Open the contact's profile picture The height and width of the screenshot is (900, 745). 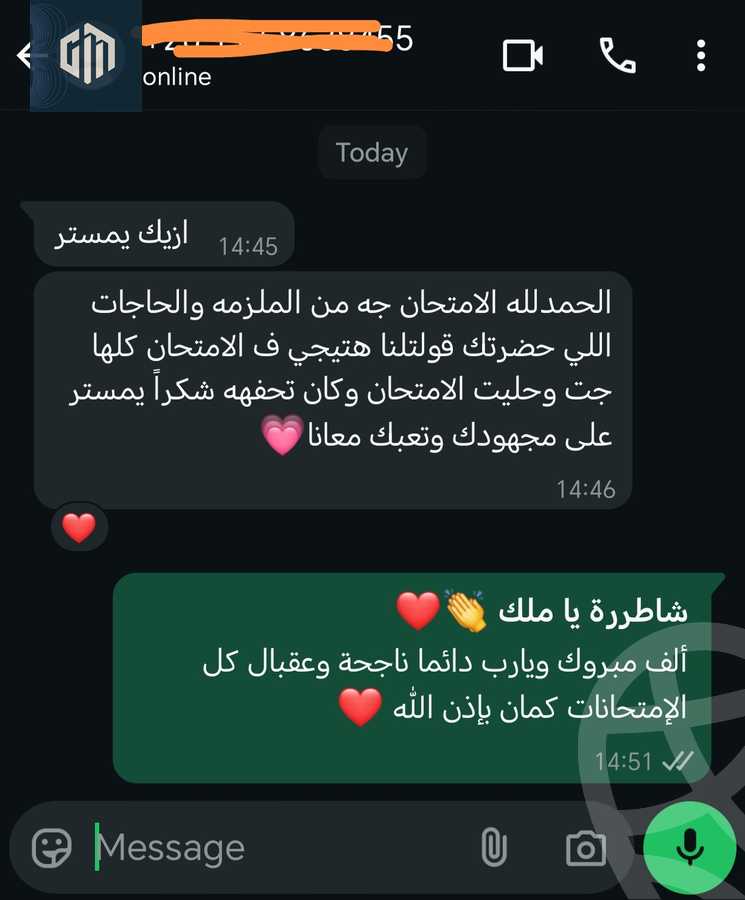88,56
